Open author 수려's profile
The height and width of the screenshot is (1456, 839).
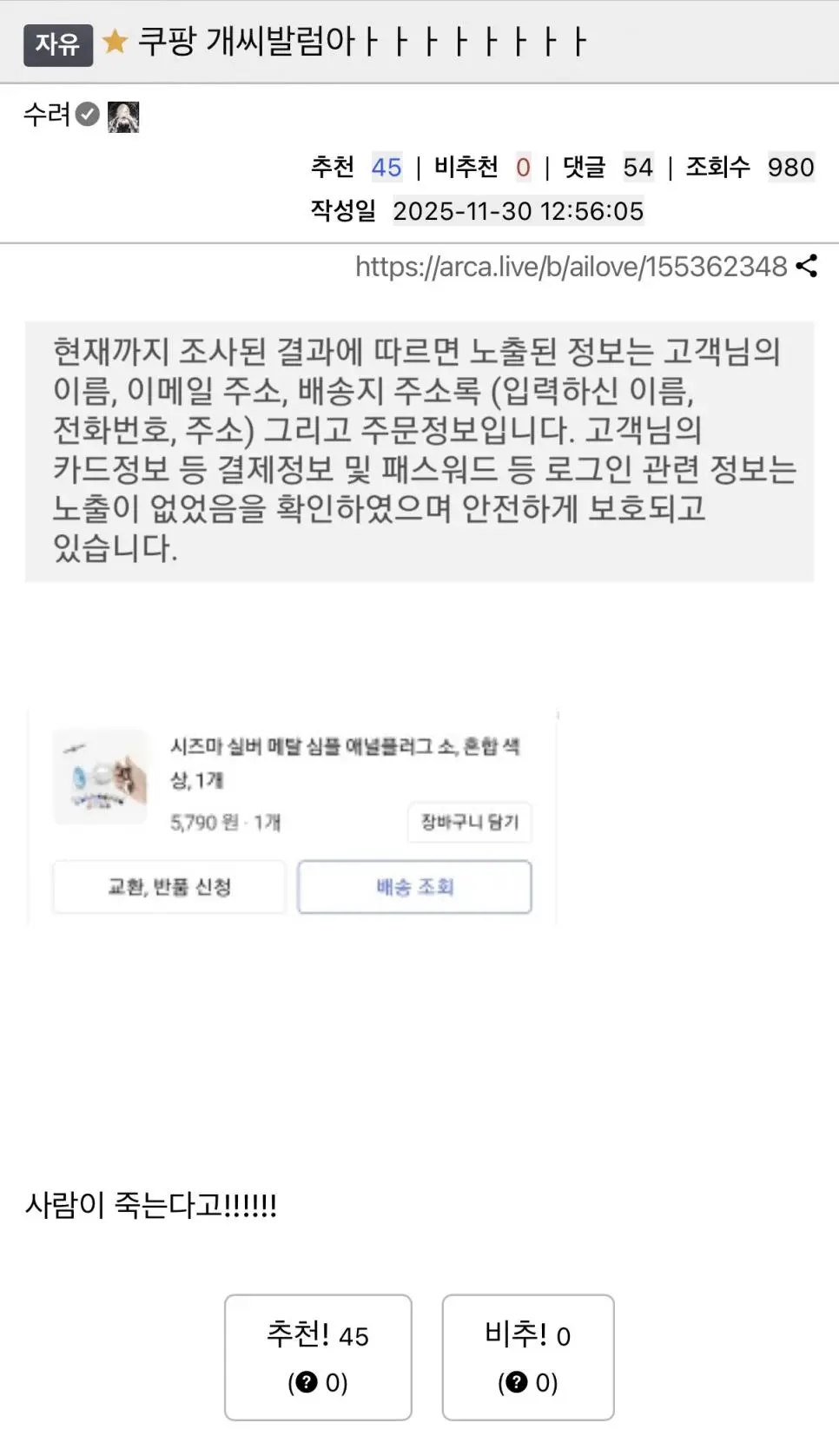(x=47, y=114)
